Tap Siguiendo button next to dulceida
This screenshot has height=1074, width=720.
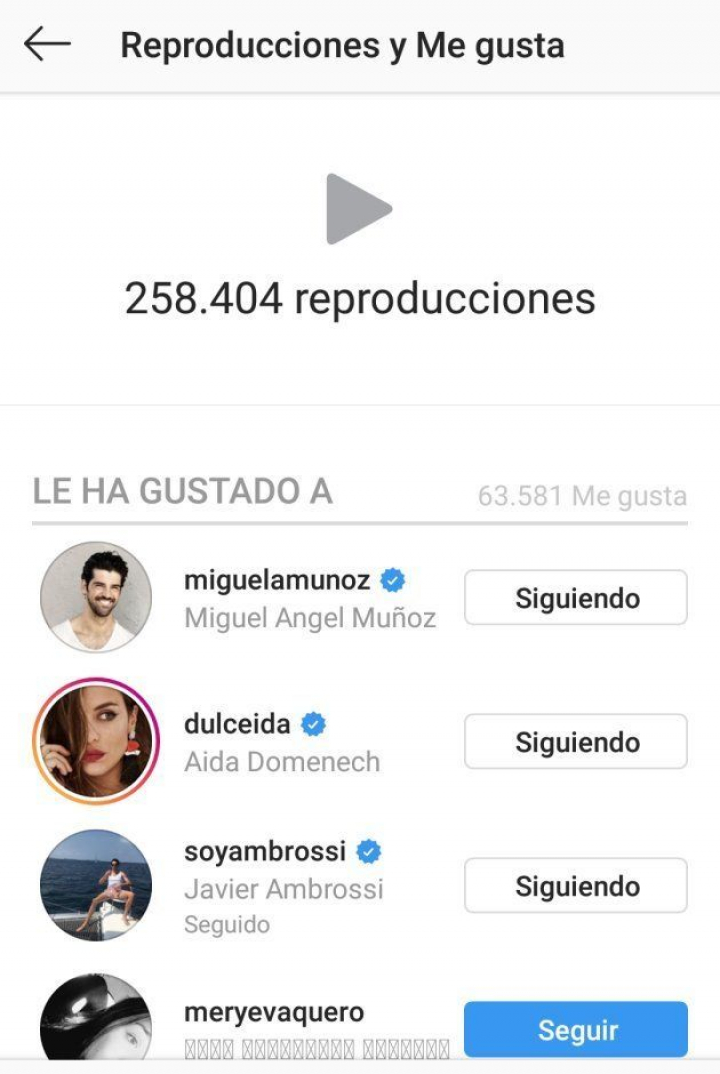click(575, 742)
